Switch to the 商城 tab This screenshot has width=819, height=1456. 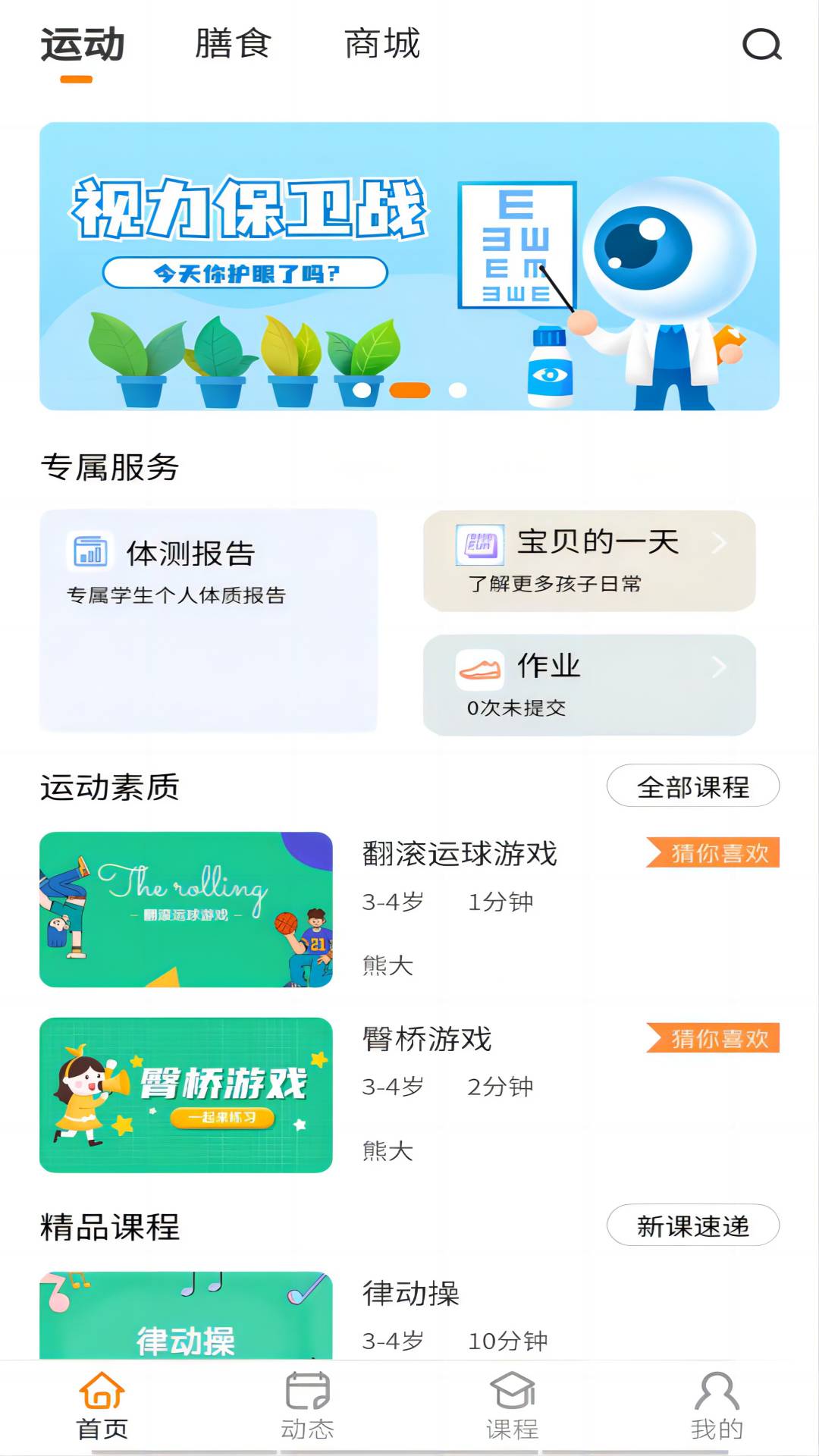pyautogui.click(x=381, y=43)
